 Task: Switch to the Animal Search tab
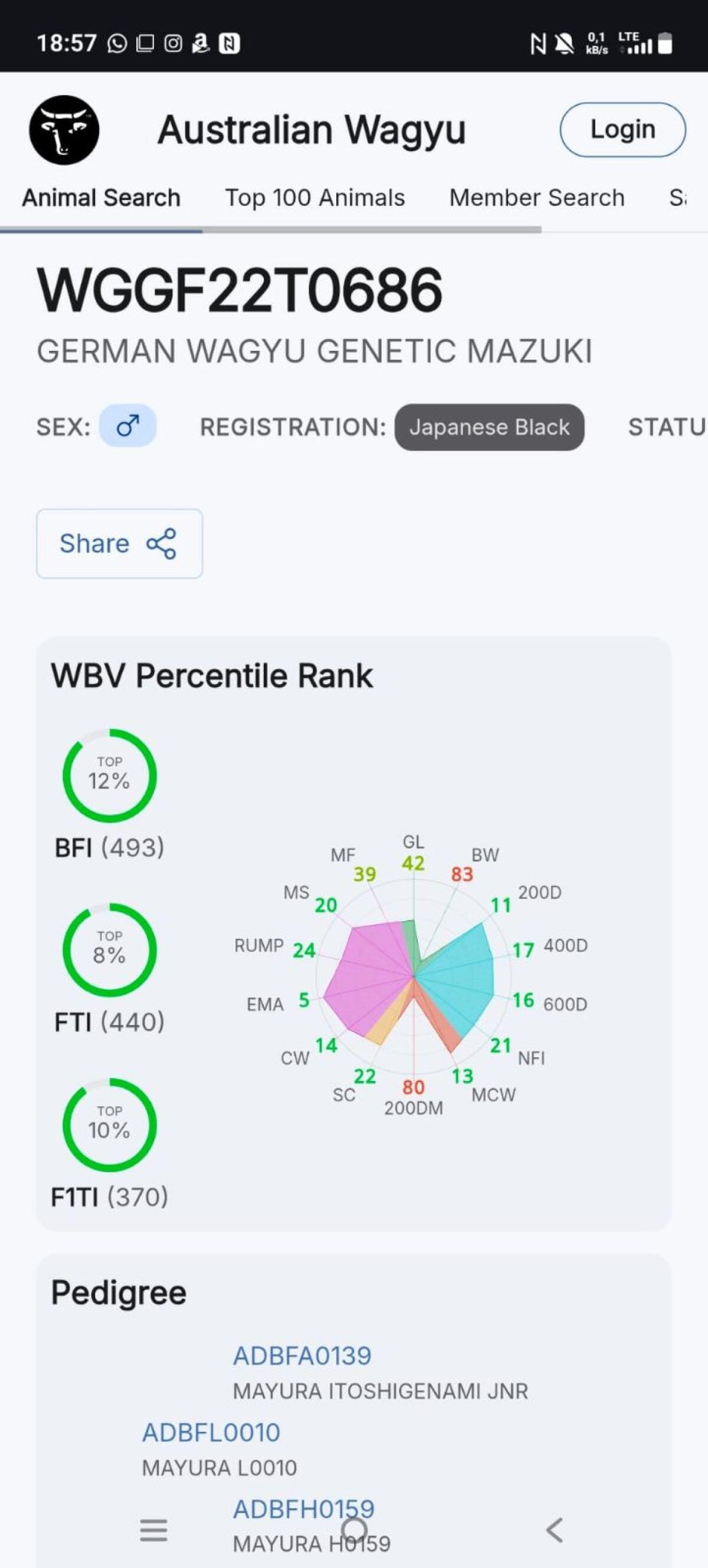pyautogui.click(x=101, y=198)
